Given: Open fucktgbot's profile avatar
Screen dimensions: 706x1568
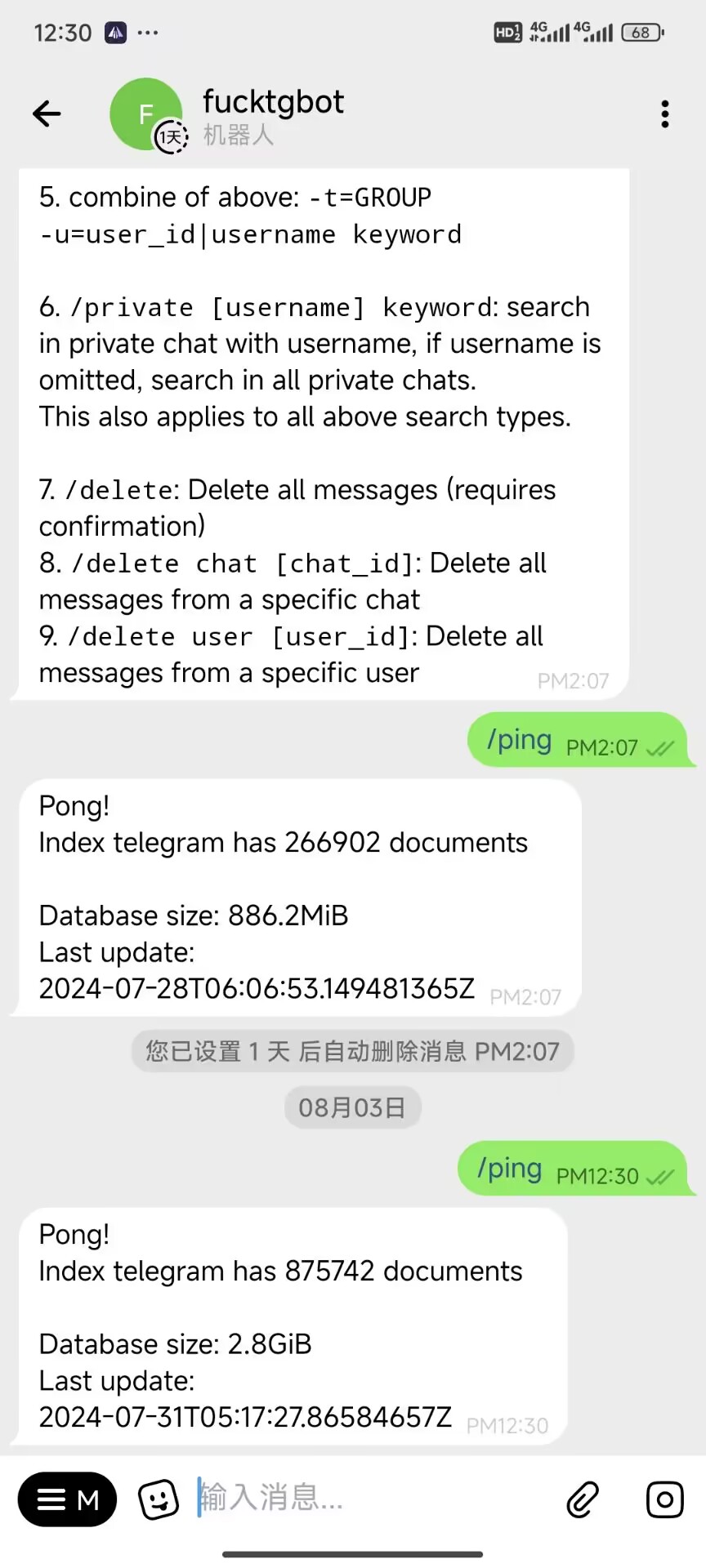Looking at the screenshot, I should pyautogui.click(x=147, y=114).
